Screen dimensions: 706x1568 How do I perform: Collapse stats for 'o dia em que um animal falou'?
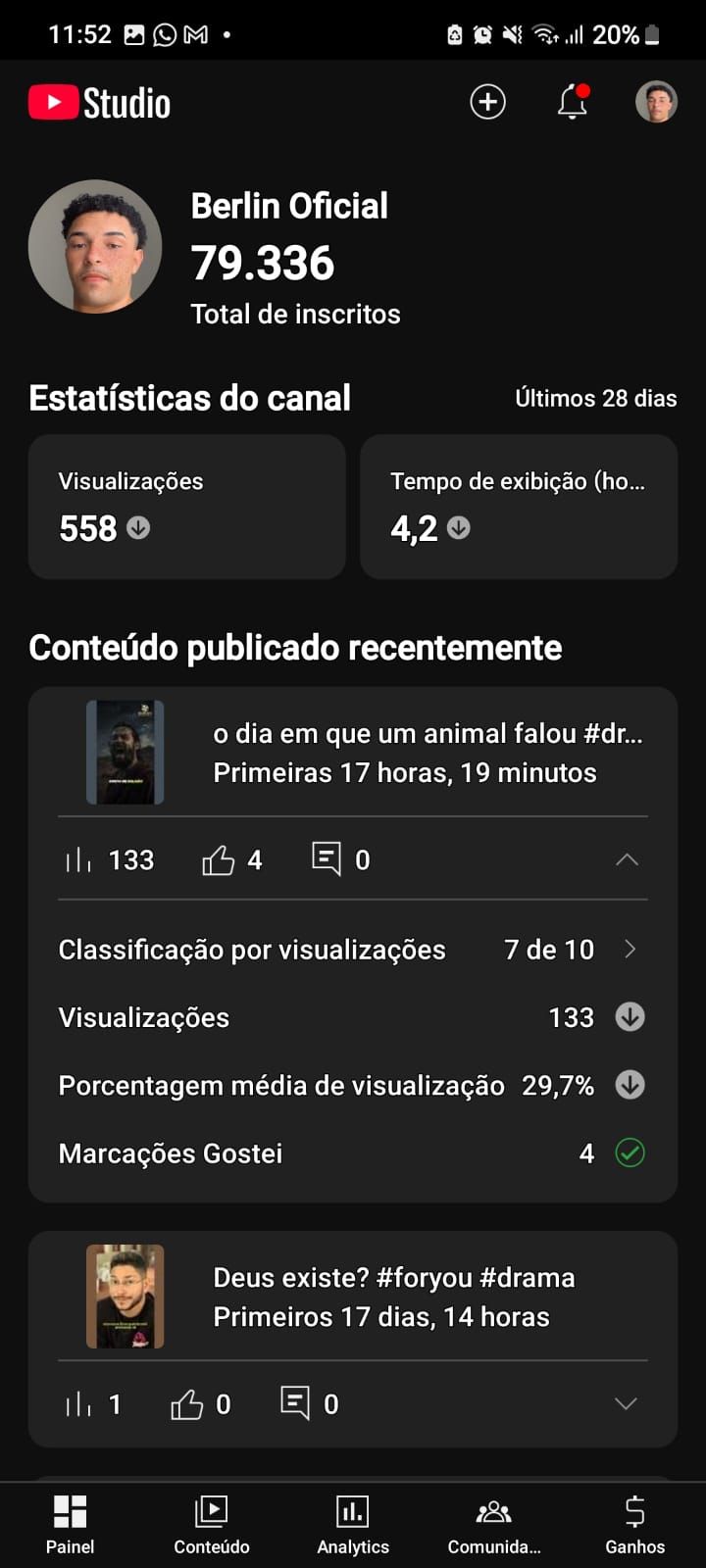(627, 860)
